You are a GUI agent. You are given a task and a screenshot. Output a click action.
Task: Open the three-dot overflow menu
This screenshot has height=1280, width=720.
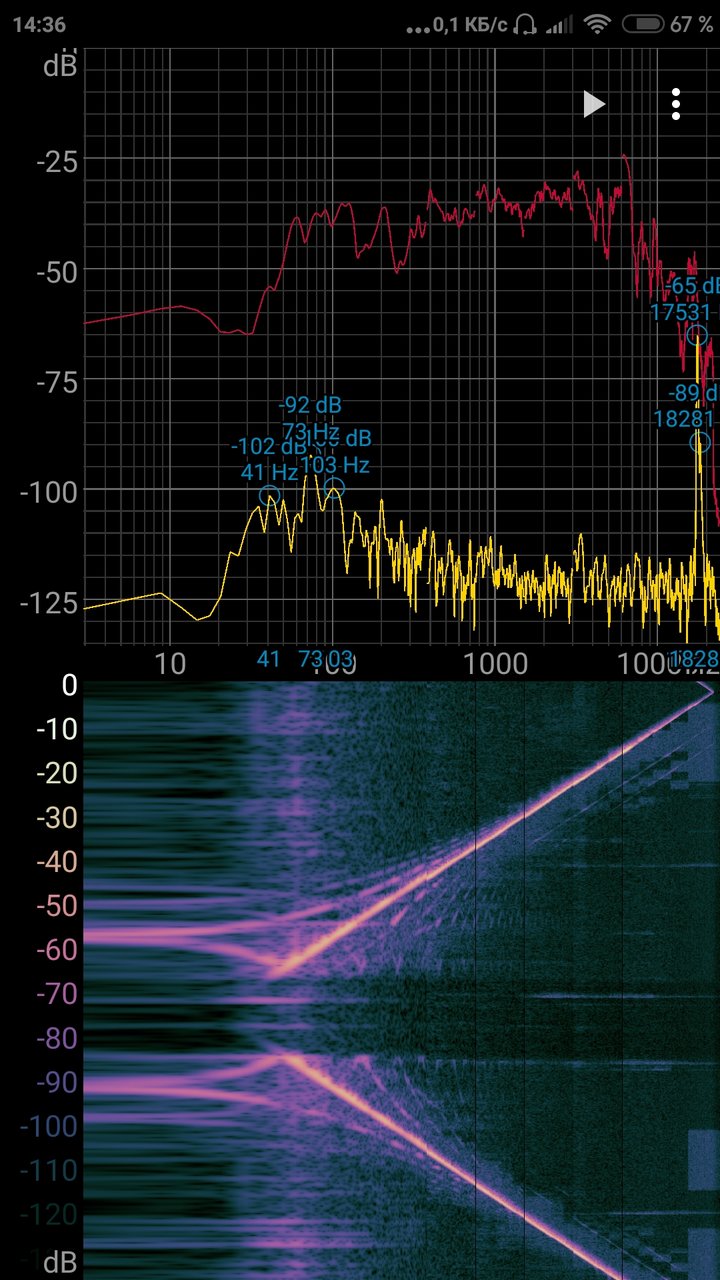click(x=676, y=104)
